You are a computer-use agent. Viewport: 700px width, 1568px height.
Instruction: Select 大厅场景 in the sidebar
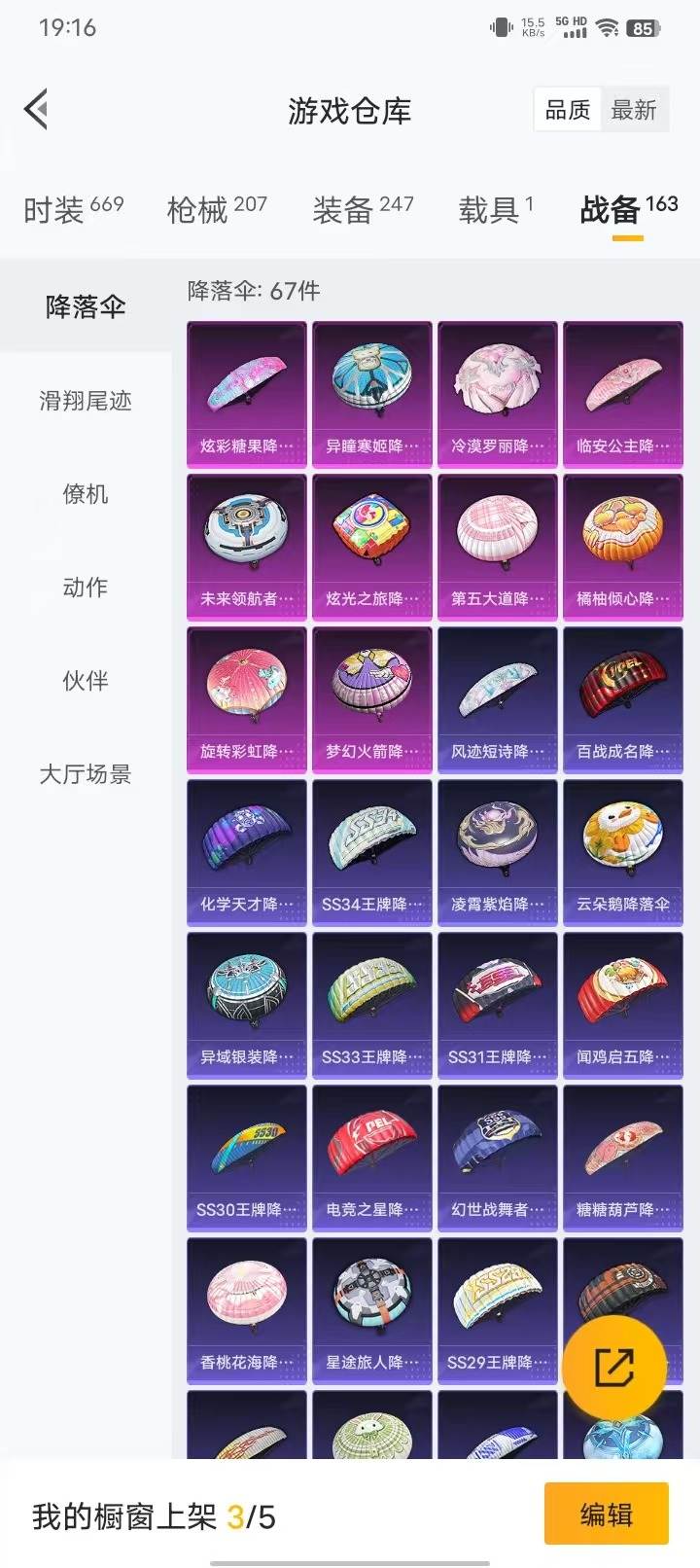pos(84,775)
